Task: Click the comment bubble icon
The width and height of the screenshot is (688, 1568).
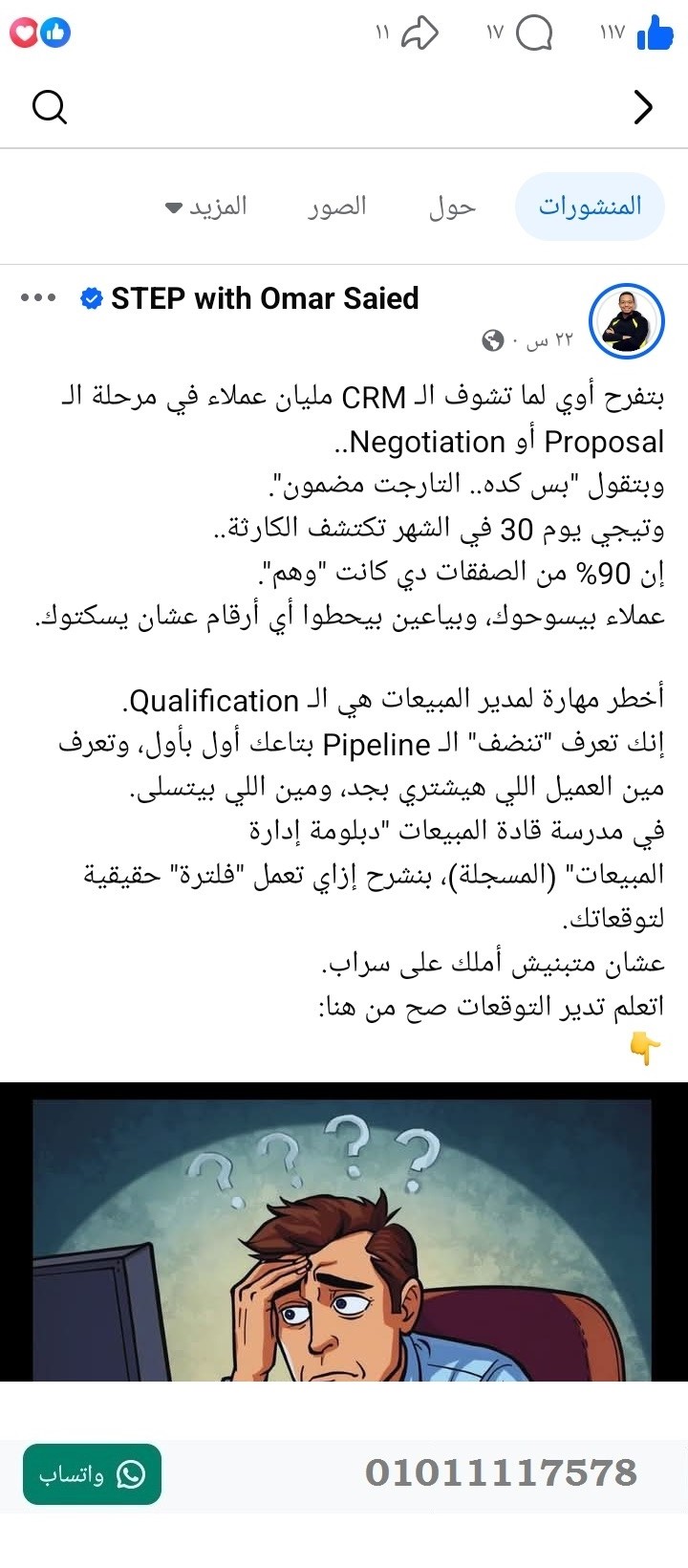Action: click(x=536, y=32)
